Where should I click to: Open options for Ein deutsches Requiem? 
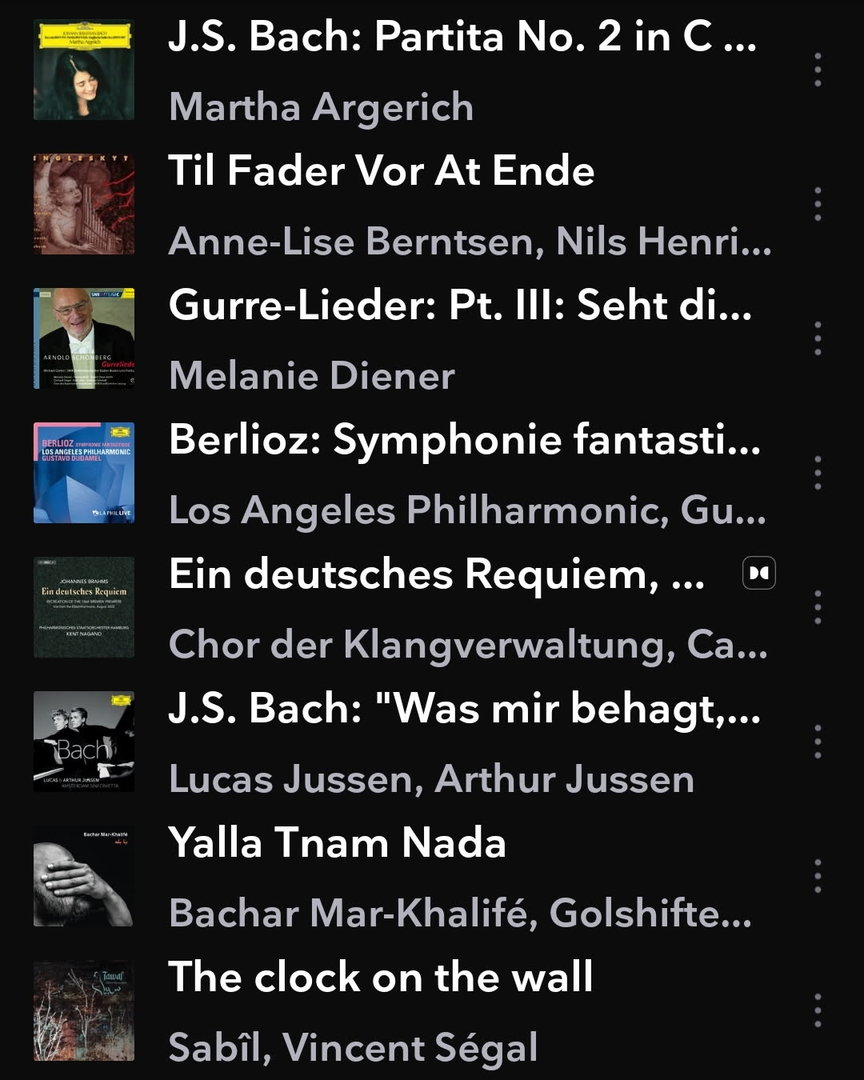click(818, 607)
